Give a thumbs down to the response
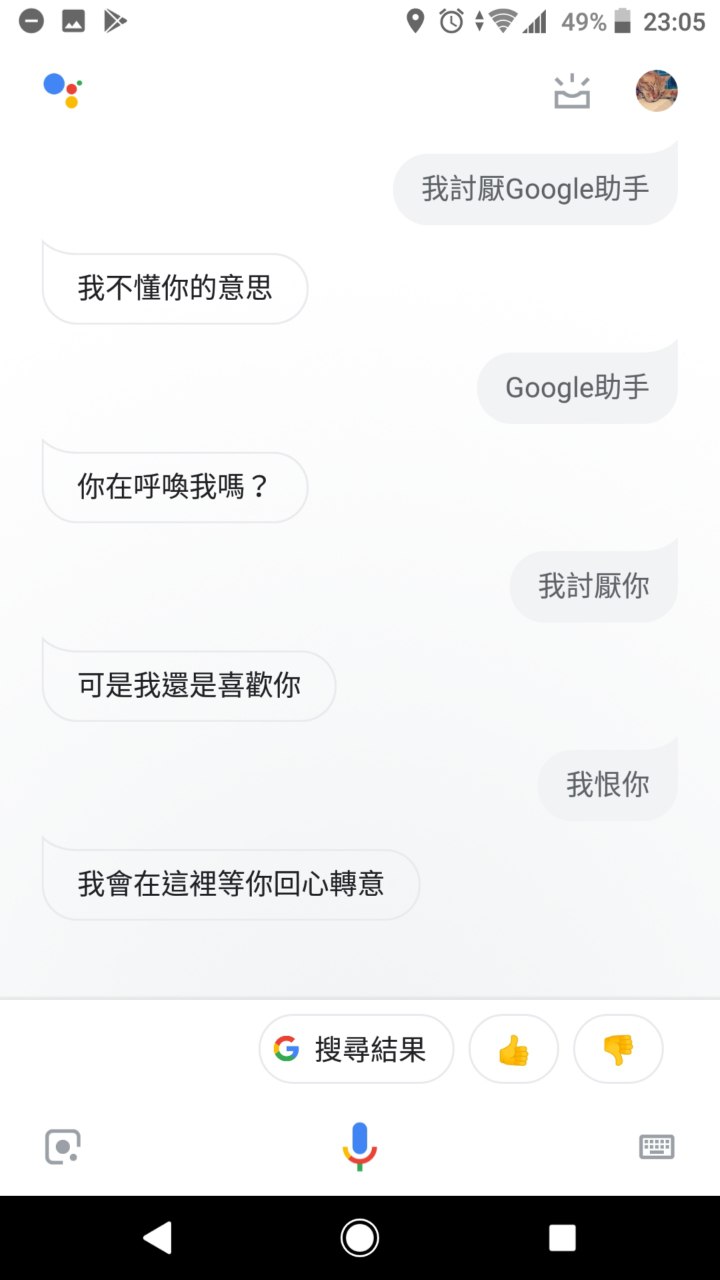Screen dimensions: 720x1280 point(618,1049)
